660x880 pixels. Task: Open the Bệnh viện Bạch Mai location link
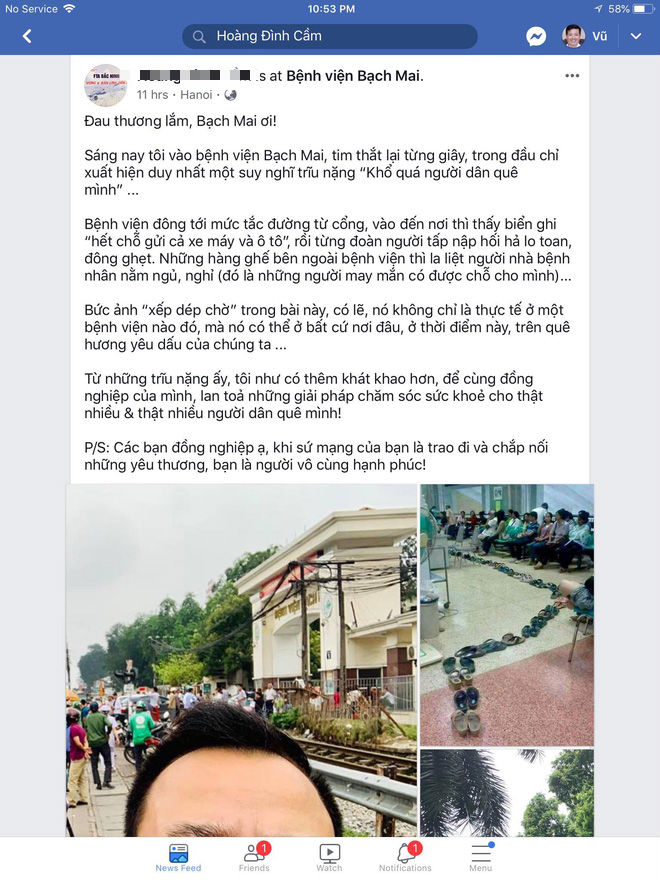pos(355,76)
